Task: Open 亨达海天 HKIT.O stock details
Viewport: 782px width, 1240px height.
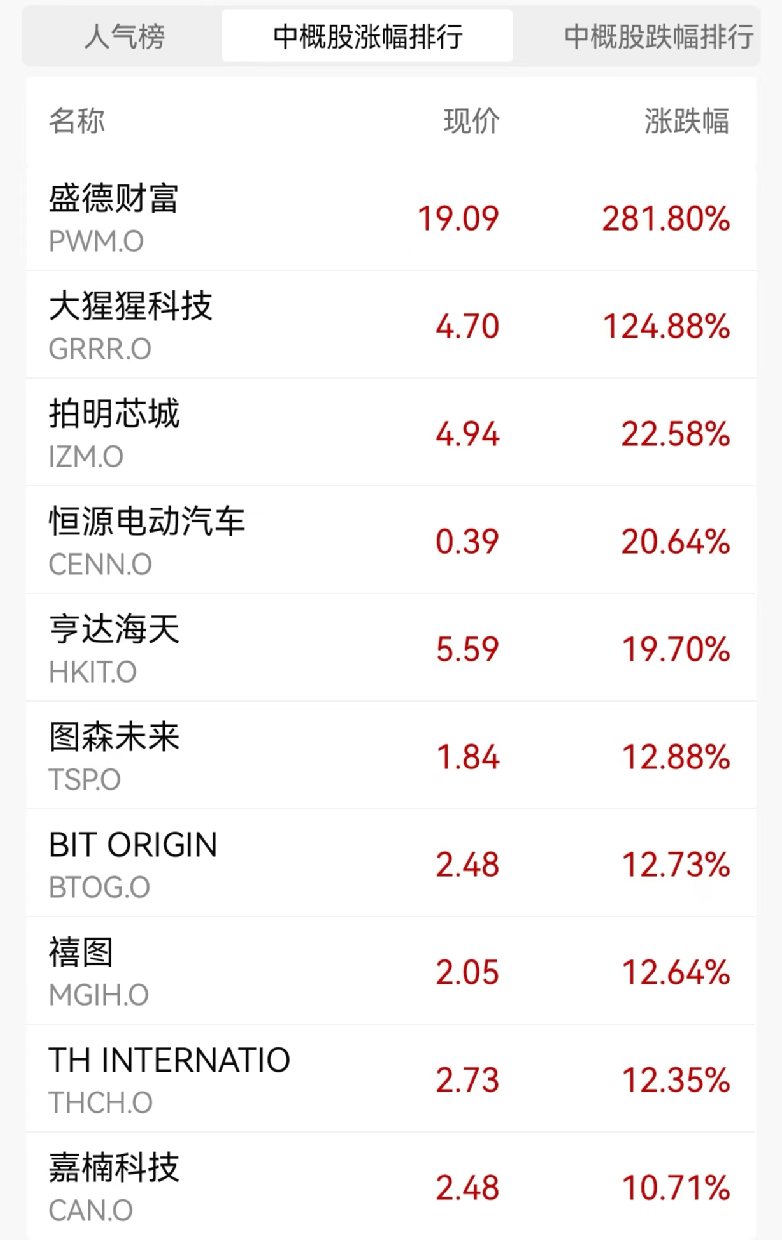Action: [390, 649]
